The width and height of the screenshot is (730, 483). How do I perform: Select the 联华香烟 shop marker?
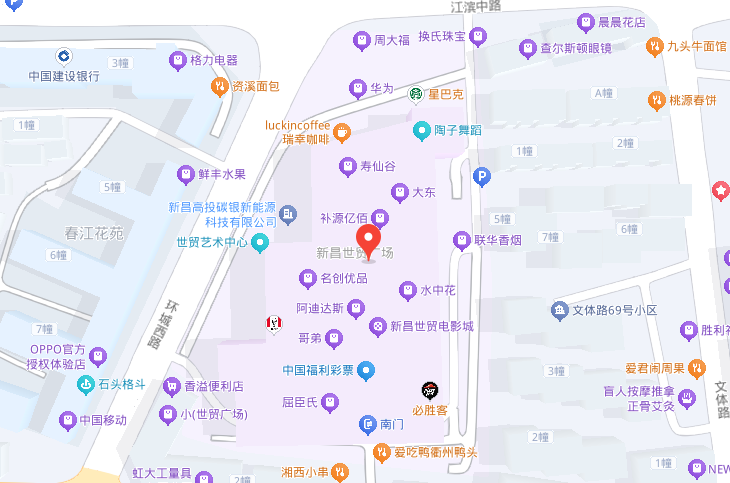(461, 240)
